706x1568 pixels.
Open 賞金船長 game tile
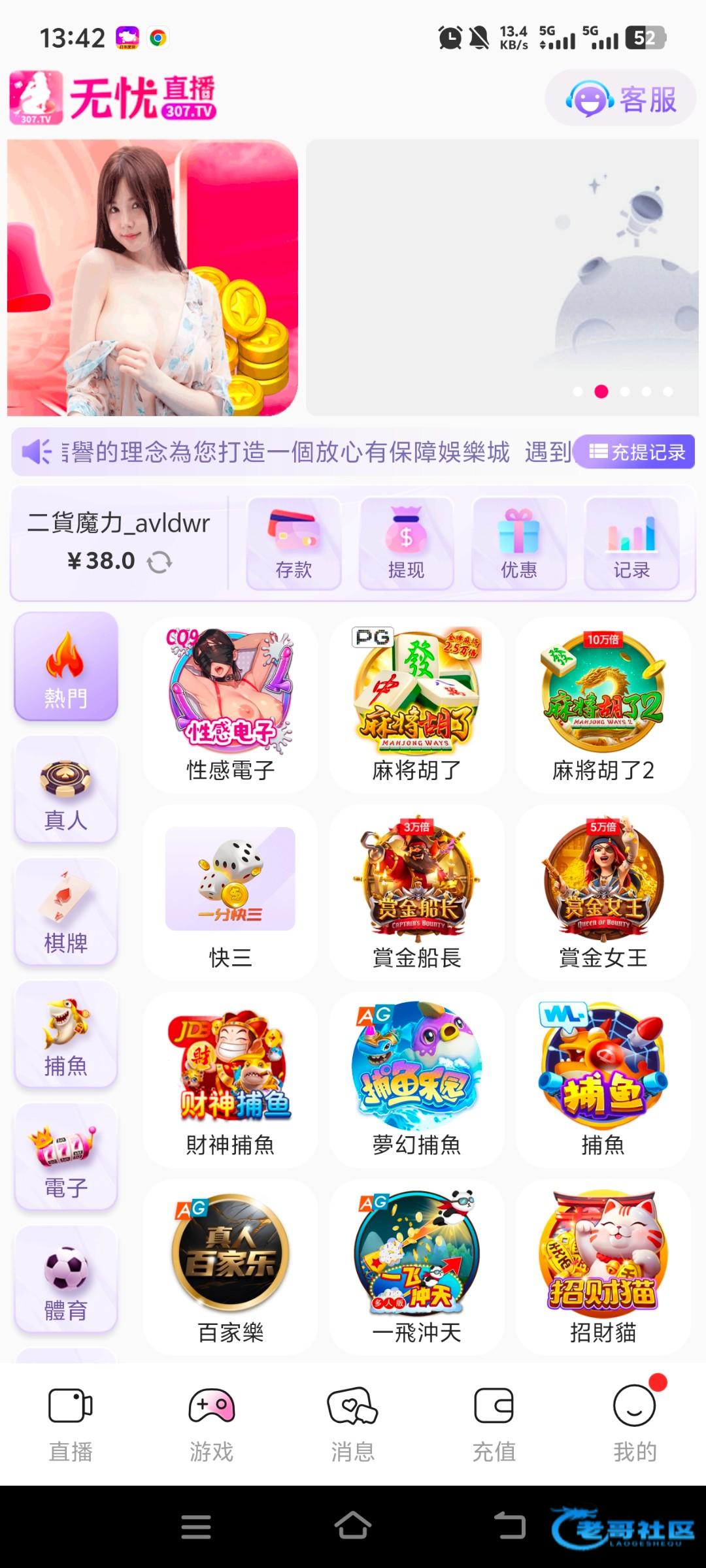[x=416, y=892]
